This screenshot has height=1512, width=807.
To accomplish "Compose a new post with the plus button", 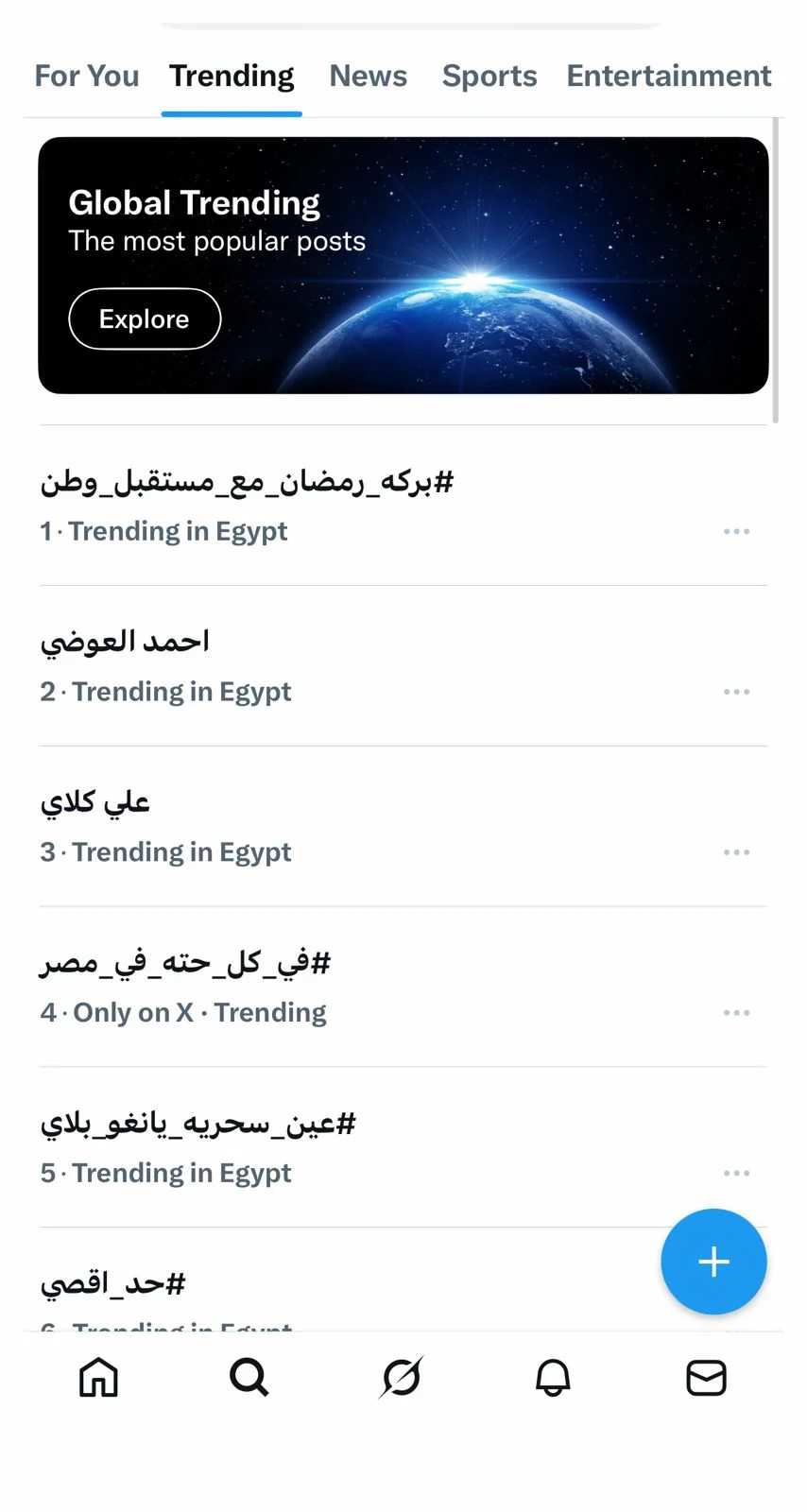I will [713, 1262].
